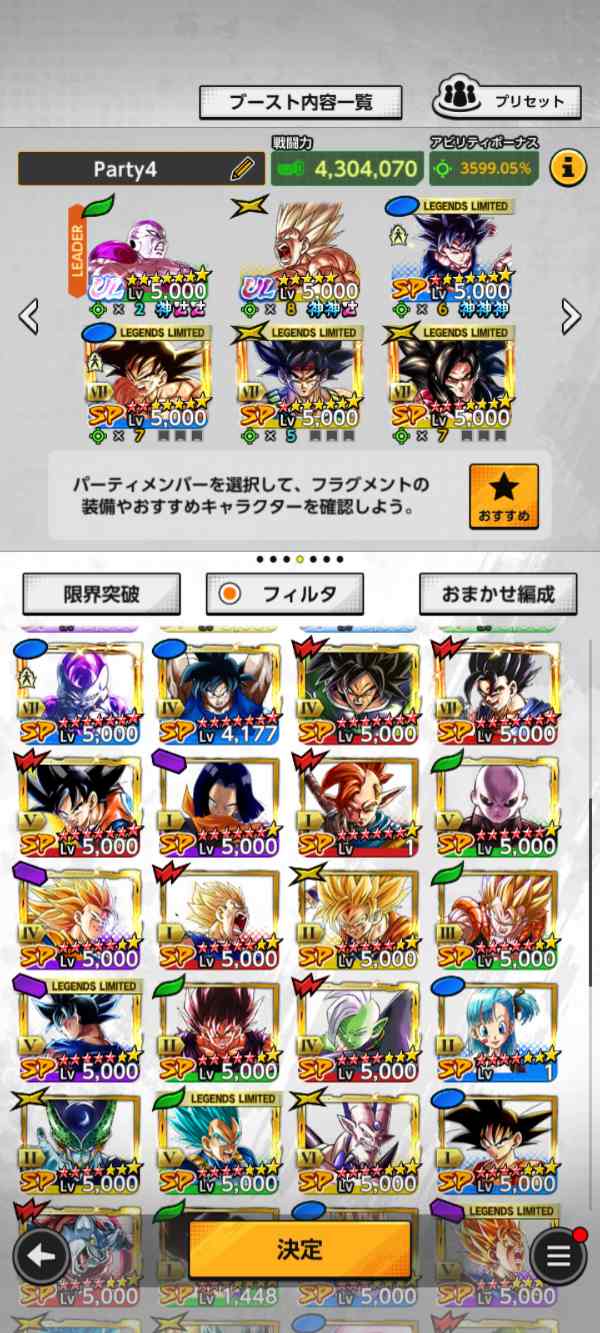Confirm with the 決定 button
The image size is (600, 1333).
[300, 1249]
